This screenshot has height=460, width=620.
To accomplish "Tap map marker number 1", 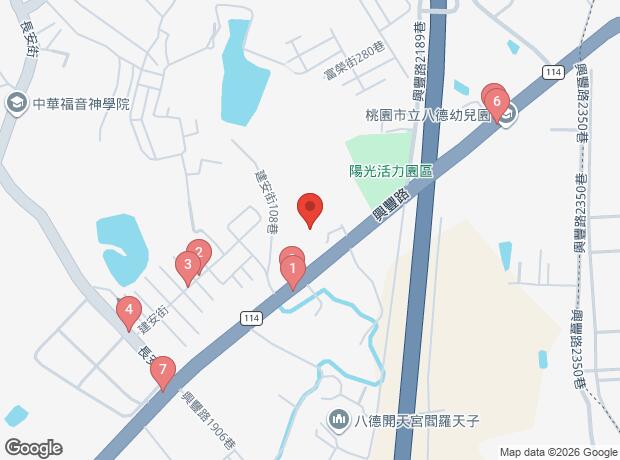I will [293, 269].
